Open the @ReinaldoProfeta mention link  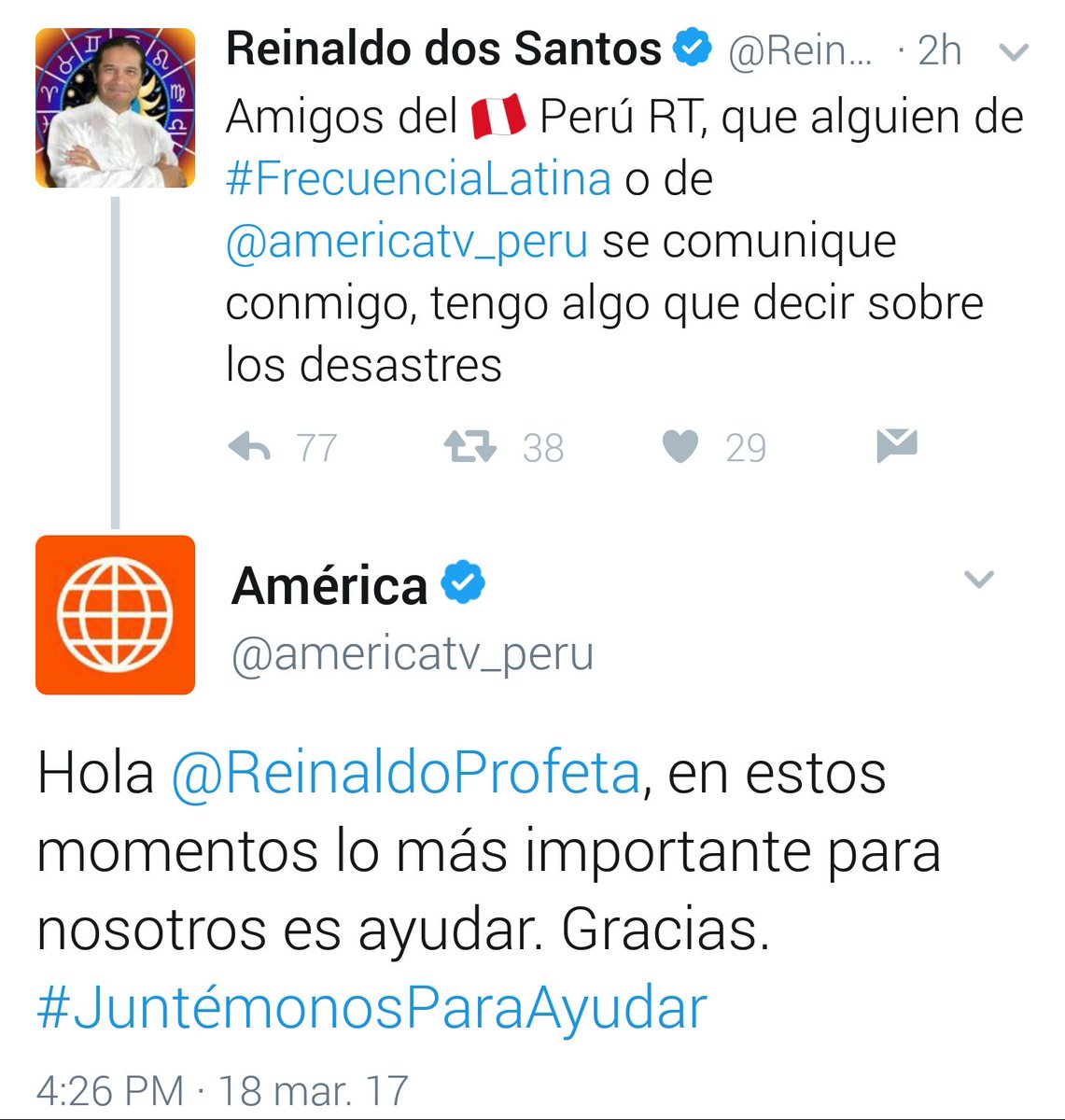point(406,774)
